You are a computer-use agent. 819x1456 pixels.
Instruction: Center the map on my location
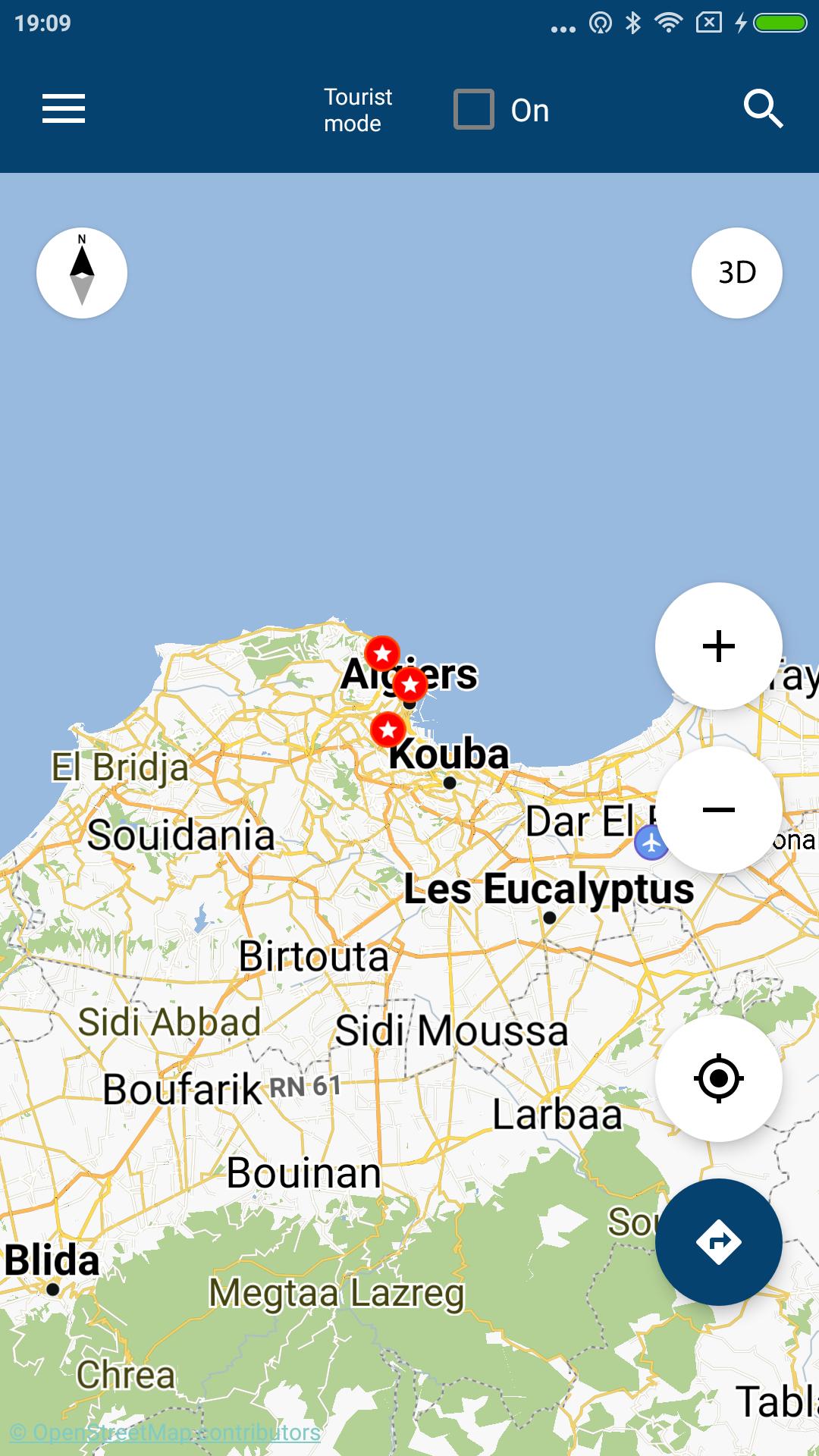[718, 1078]
